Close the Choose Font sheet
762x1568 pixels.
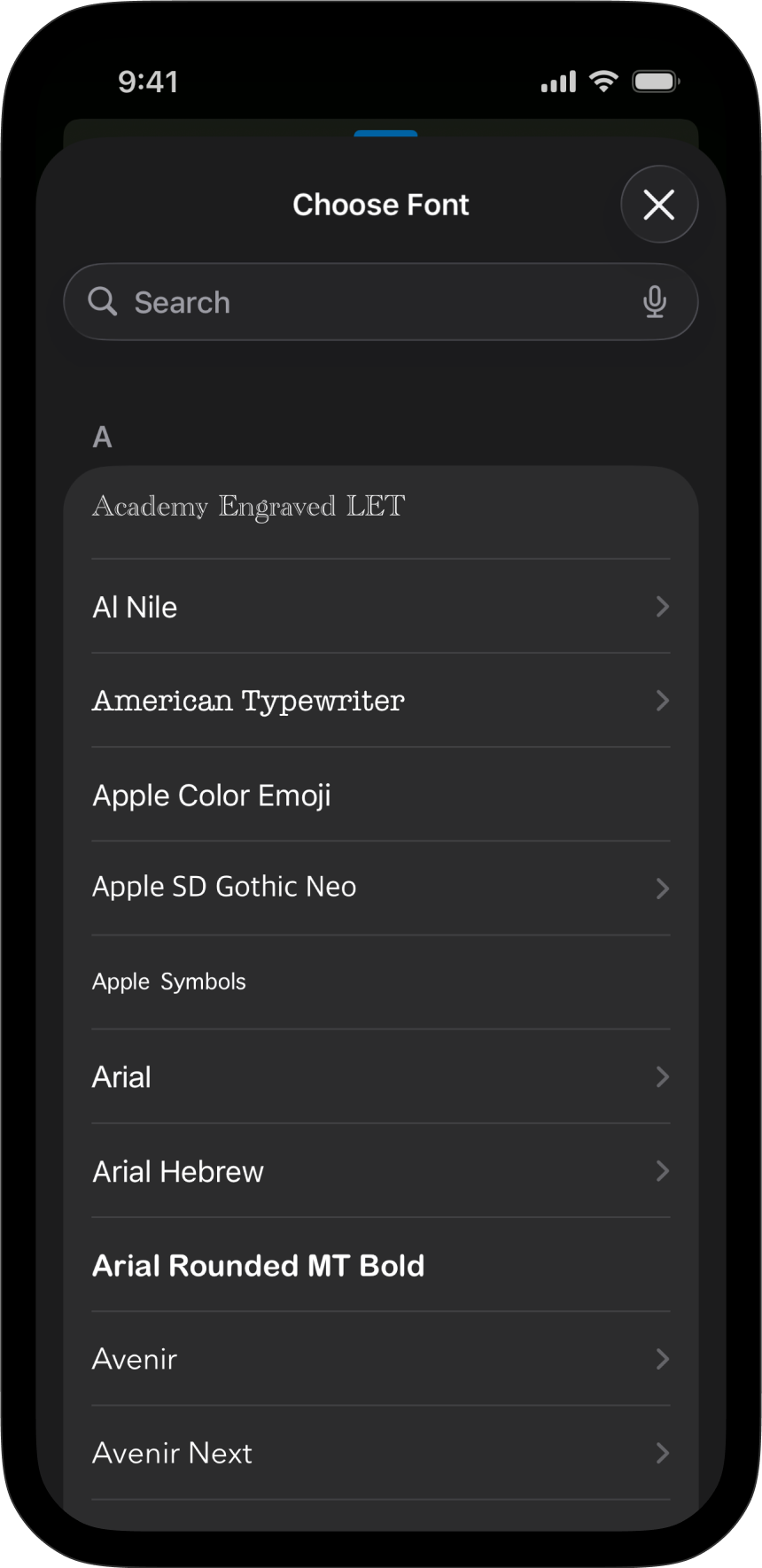658,205
